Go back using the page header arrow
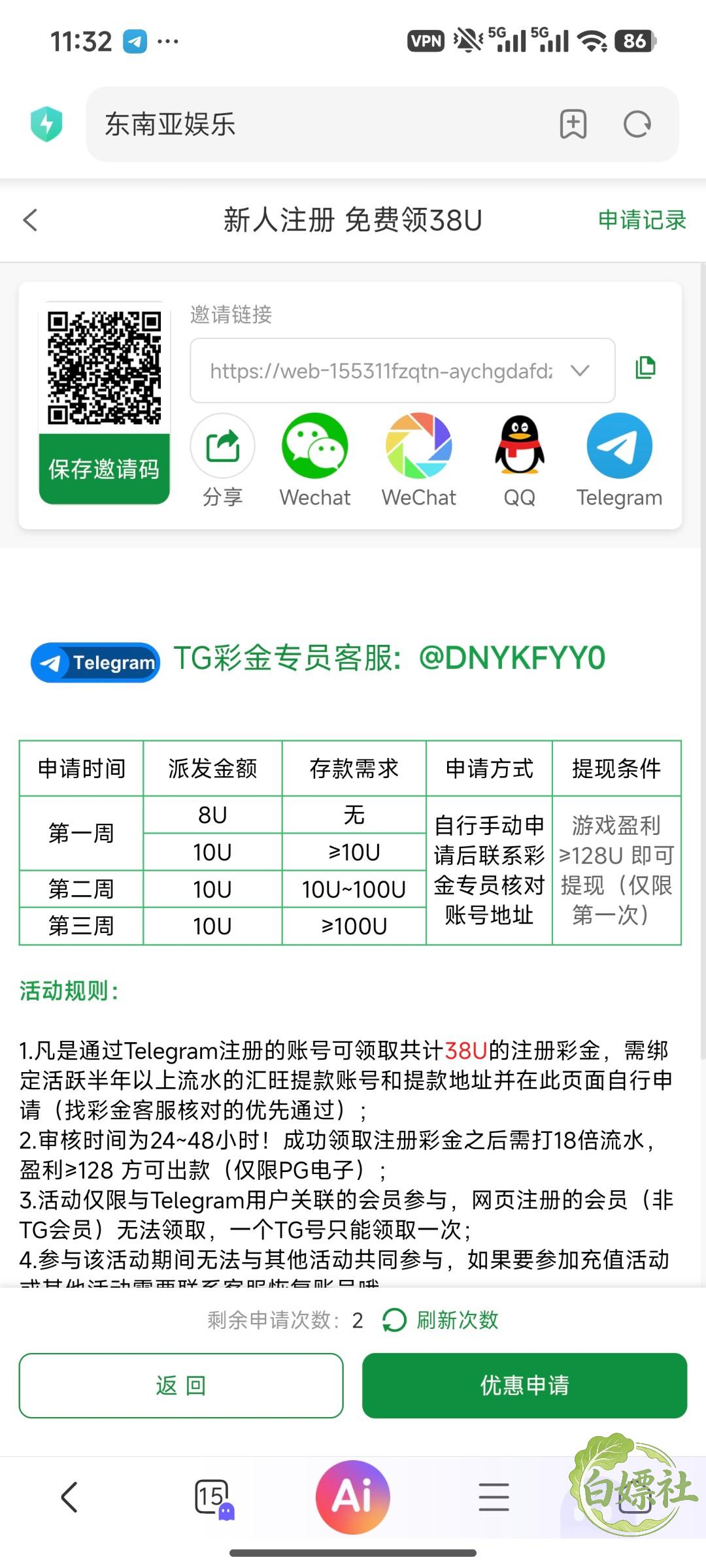Viewport: 706px width, 1568px height. [31, 220]
